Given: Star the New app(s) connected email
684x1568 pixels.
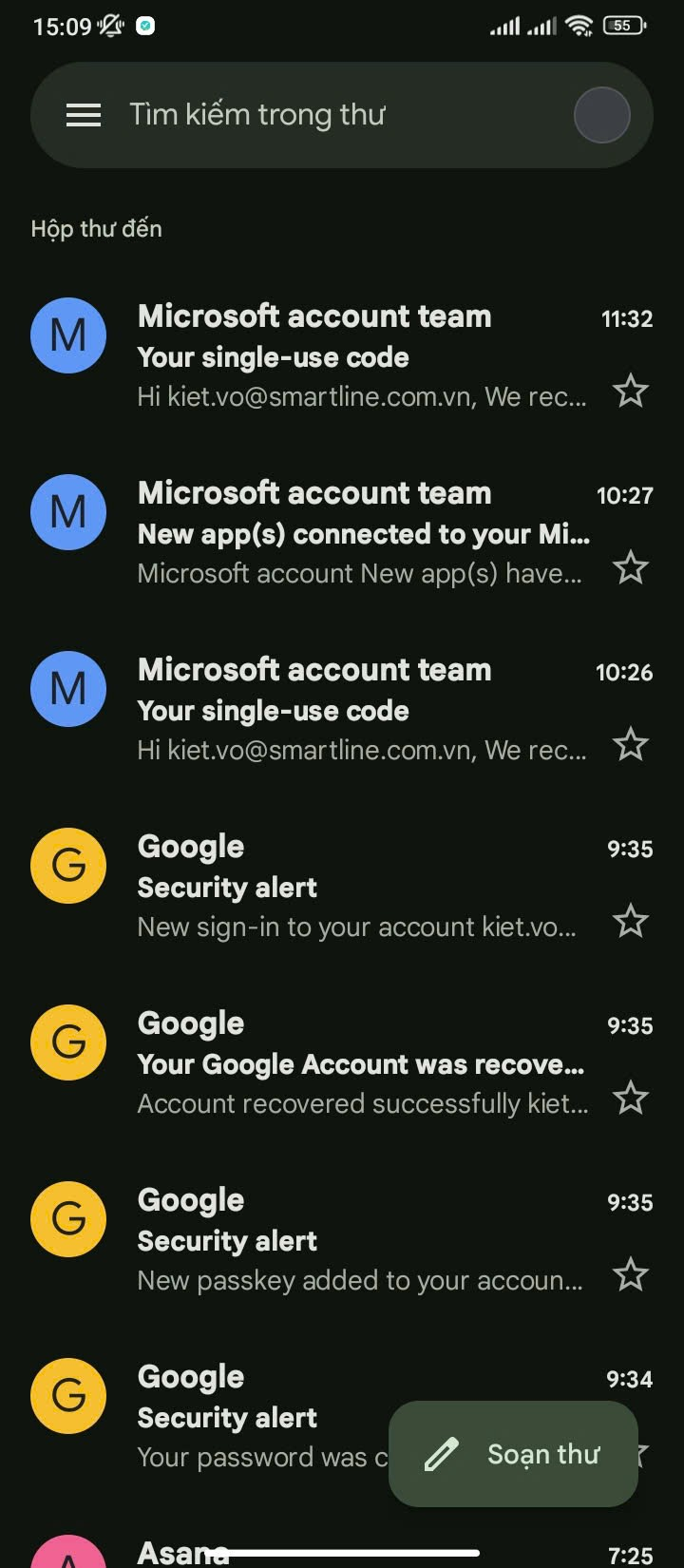Looking at the screenshot, I should click(631, 567).
